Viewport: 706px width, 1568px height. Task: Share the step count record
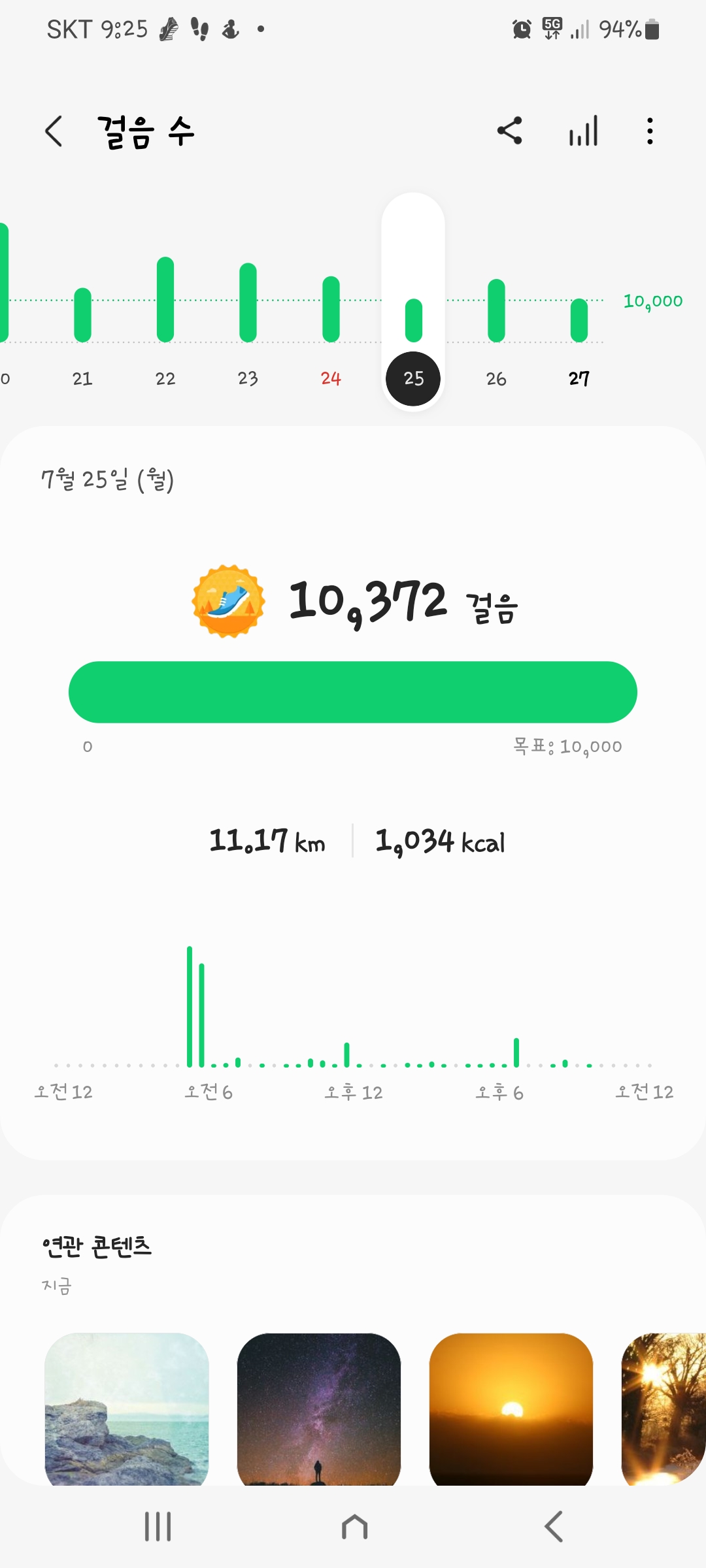[x=510, y=131]
